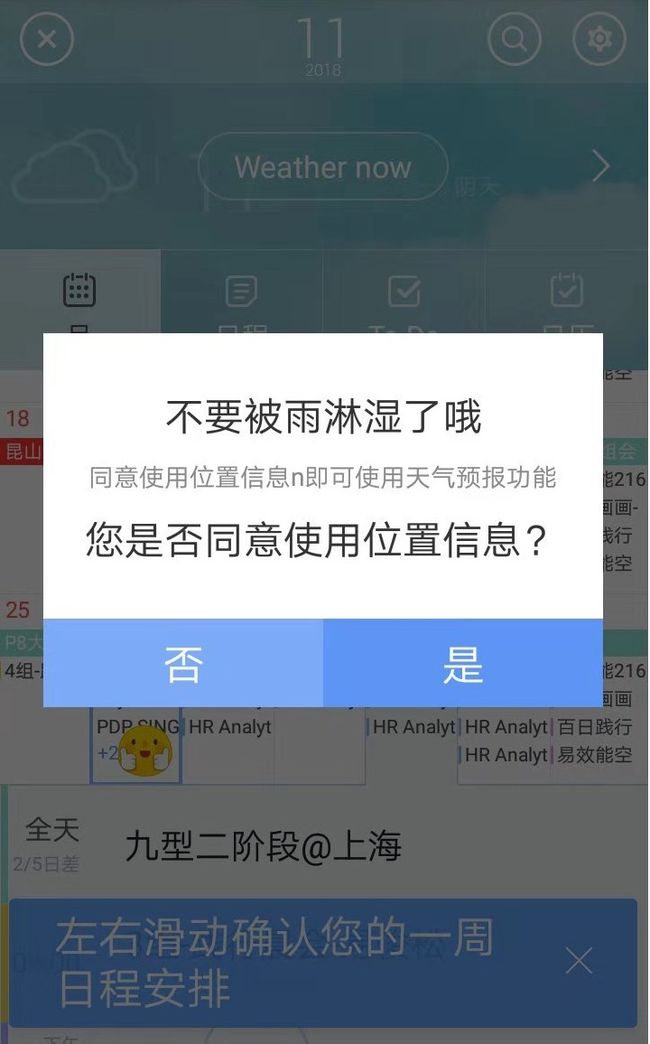Viewport: 650px width, 1044px height.
Task: Dismiss the 左右滑动 weekly schedule tip banner
Action: click(578, 961)
